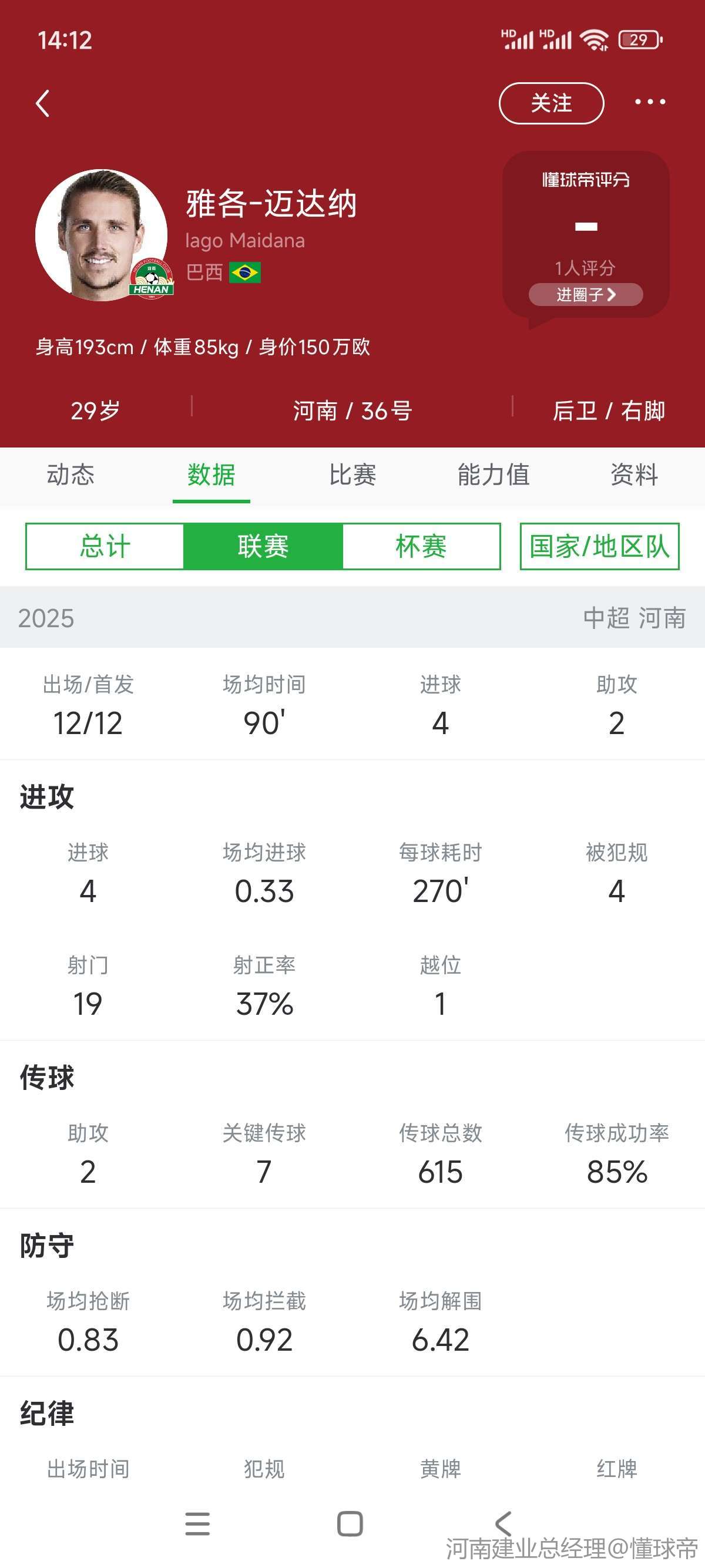
Task: Open the player's avatar photo
Action: point(101,235)
